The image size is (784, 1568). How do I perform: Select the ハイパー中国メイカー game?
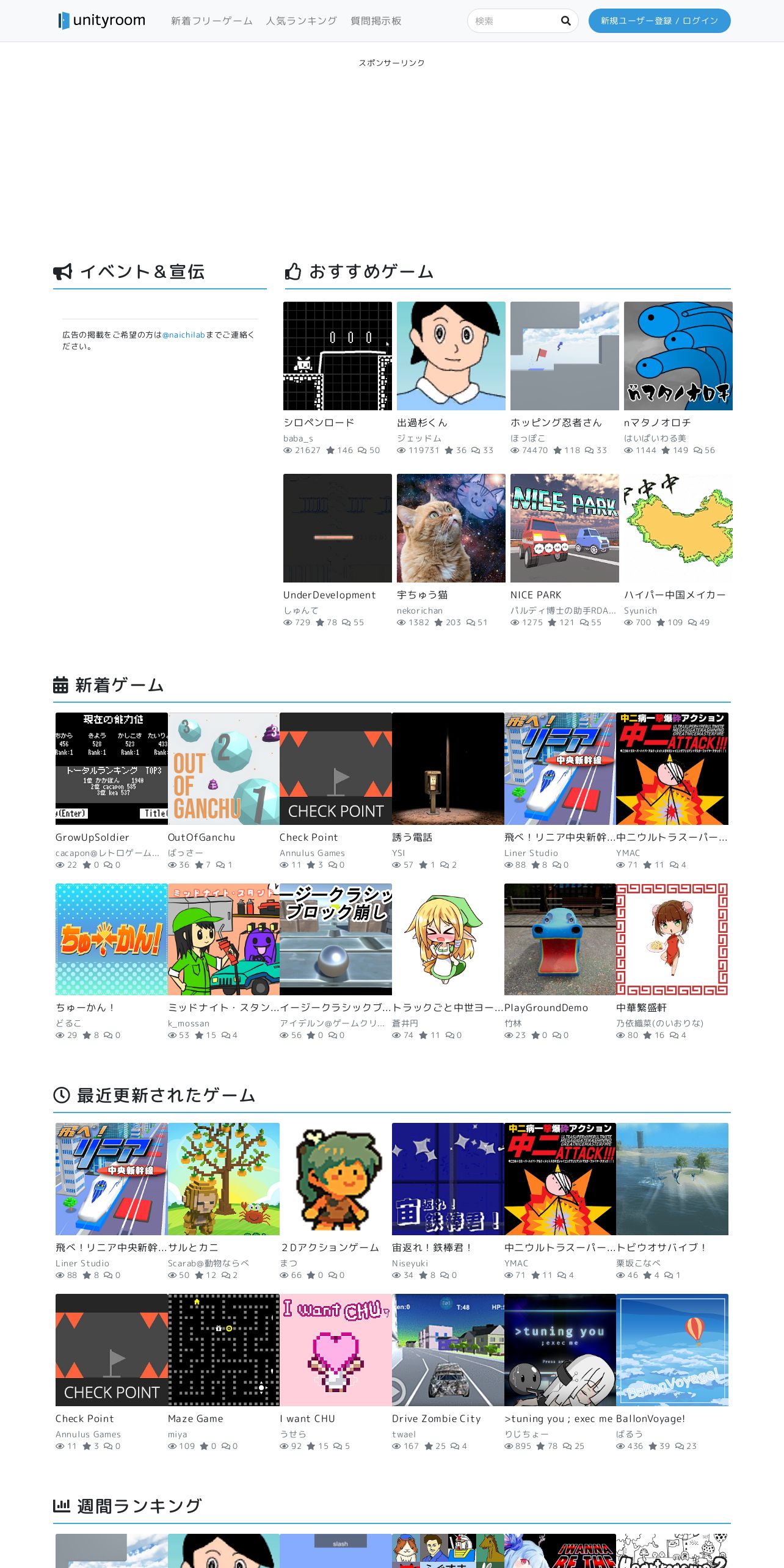tap(678, 551)
